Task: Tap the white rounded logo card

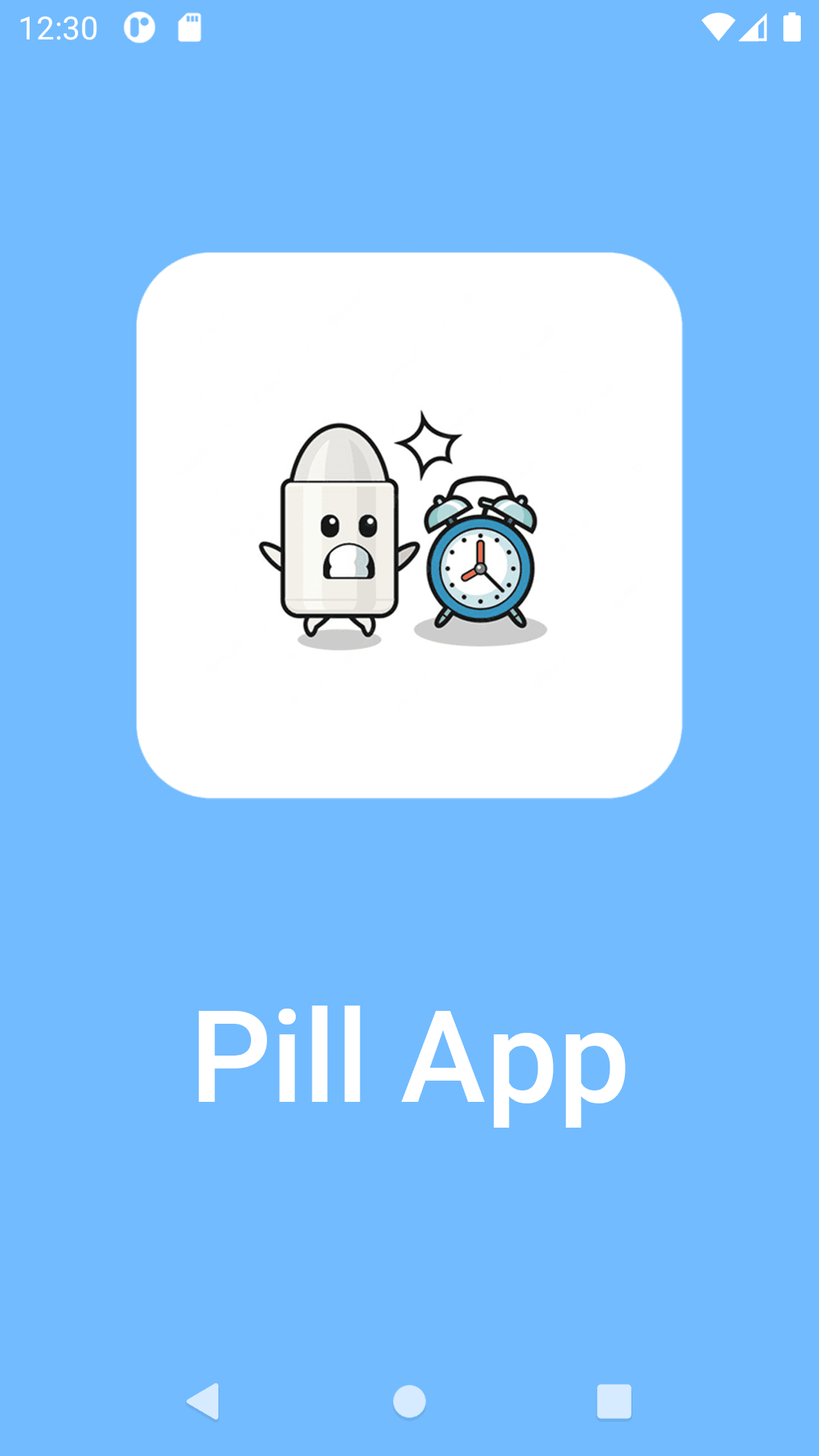Action: 409,523
